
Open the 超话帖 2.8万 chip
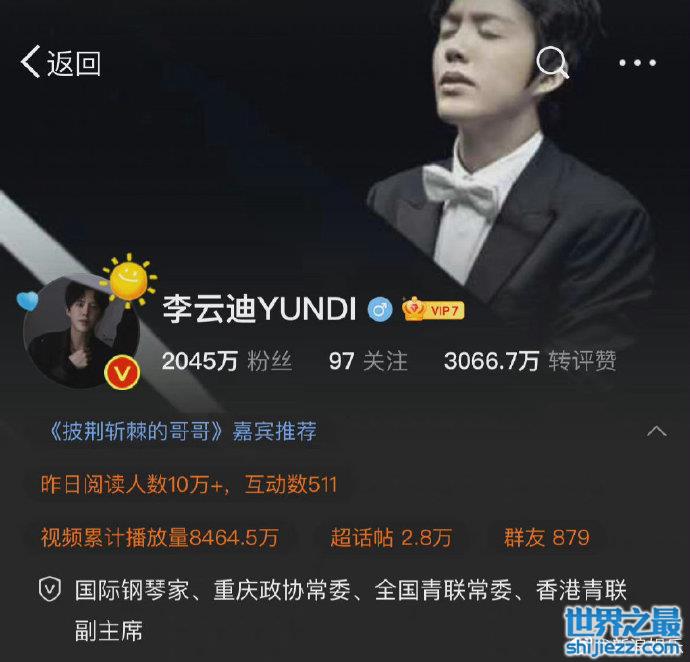tap(391, 537)
